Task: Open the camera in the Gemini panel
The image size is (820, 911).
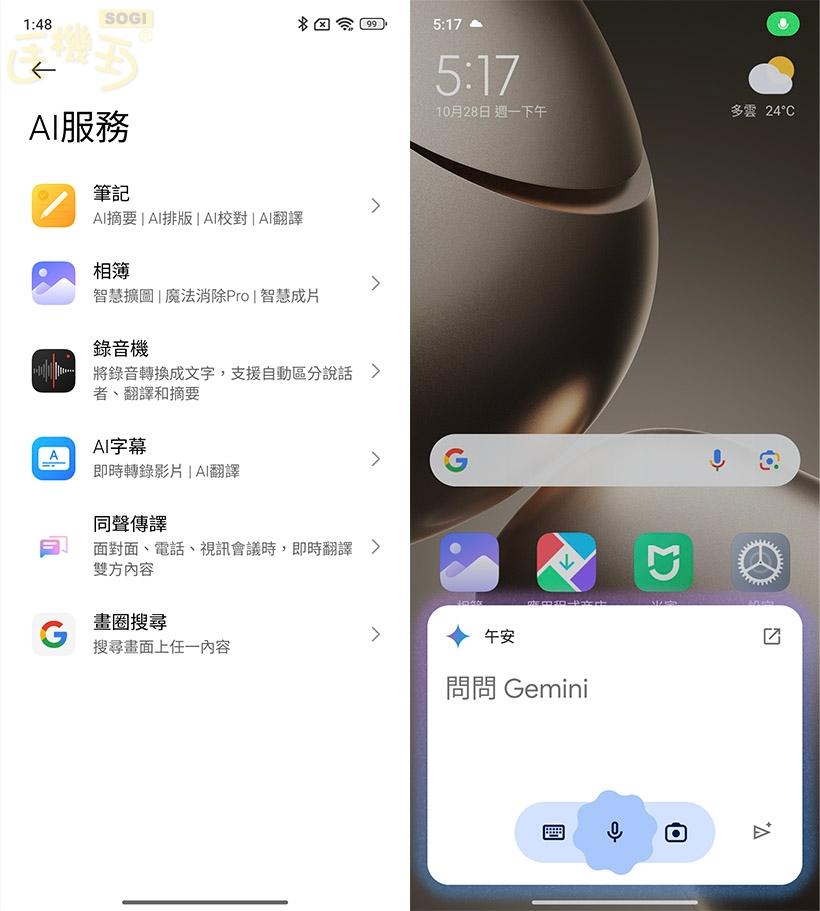Action: (676, 832)
